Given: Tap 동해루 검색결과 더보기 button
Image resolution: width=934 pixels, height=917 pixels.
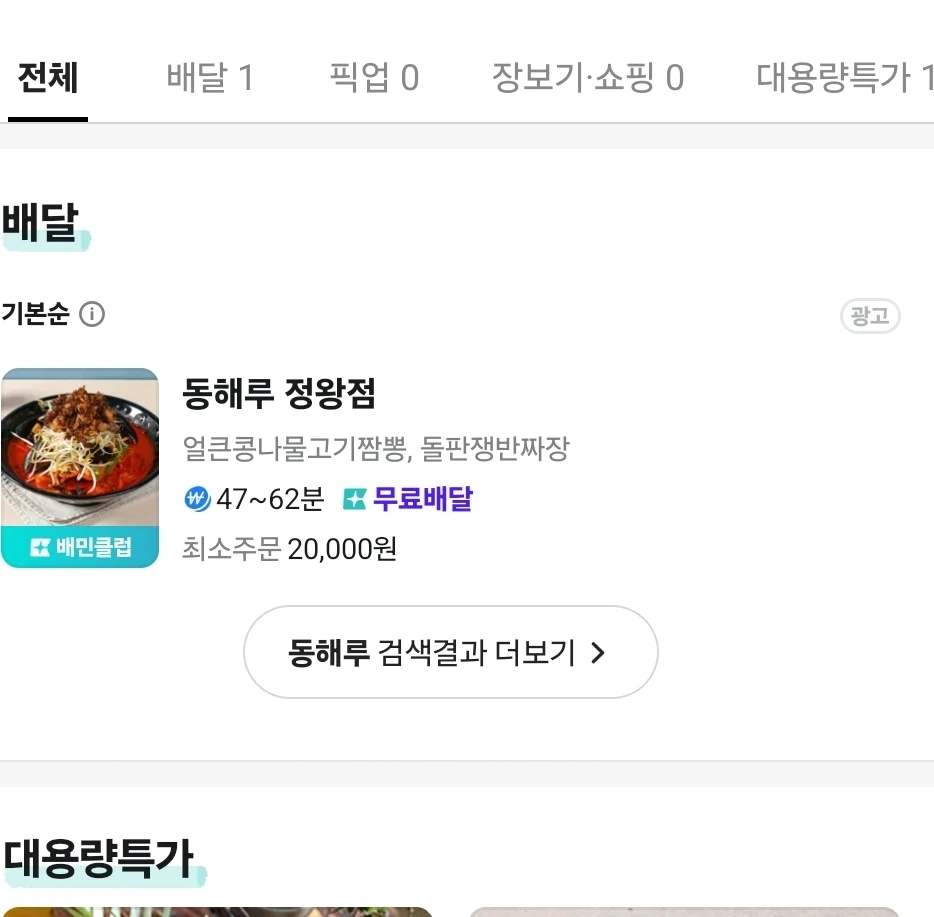Looking at the screenshot, I should tap(450, 653).
